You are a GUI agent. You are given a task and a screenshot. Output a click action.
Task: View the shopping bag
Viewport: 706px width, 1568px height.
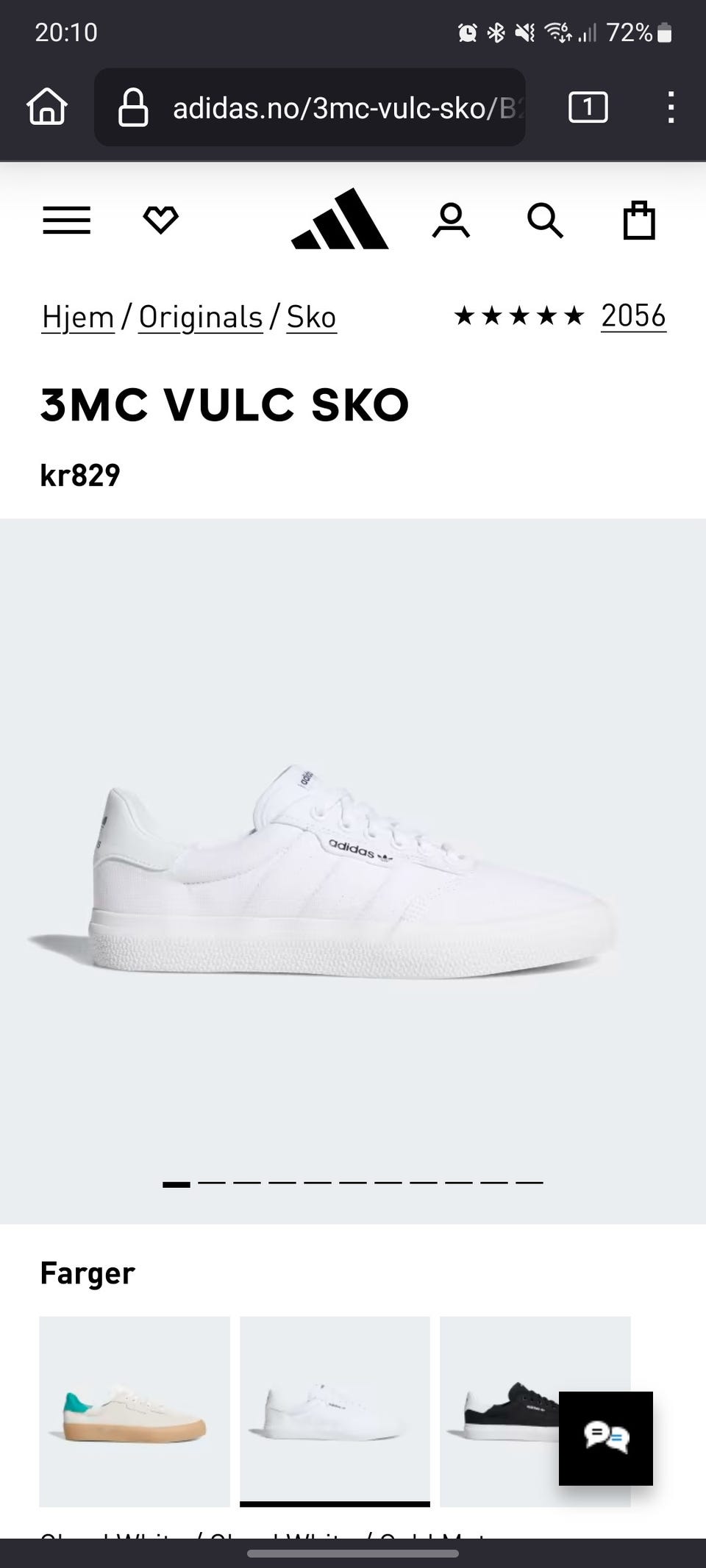coord(639,220)
